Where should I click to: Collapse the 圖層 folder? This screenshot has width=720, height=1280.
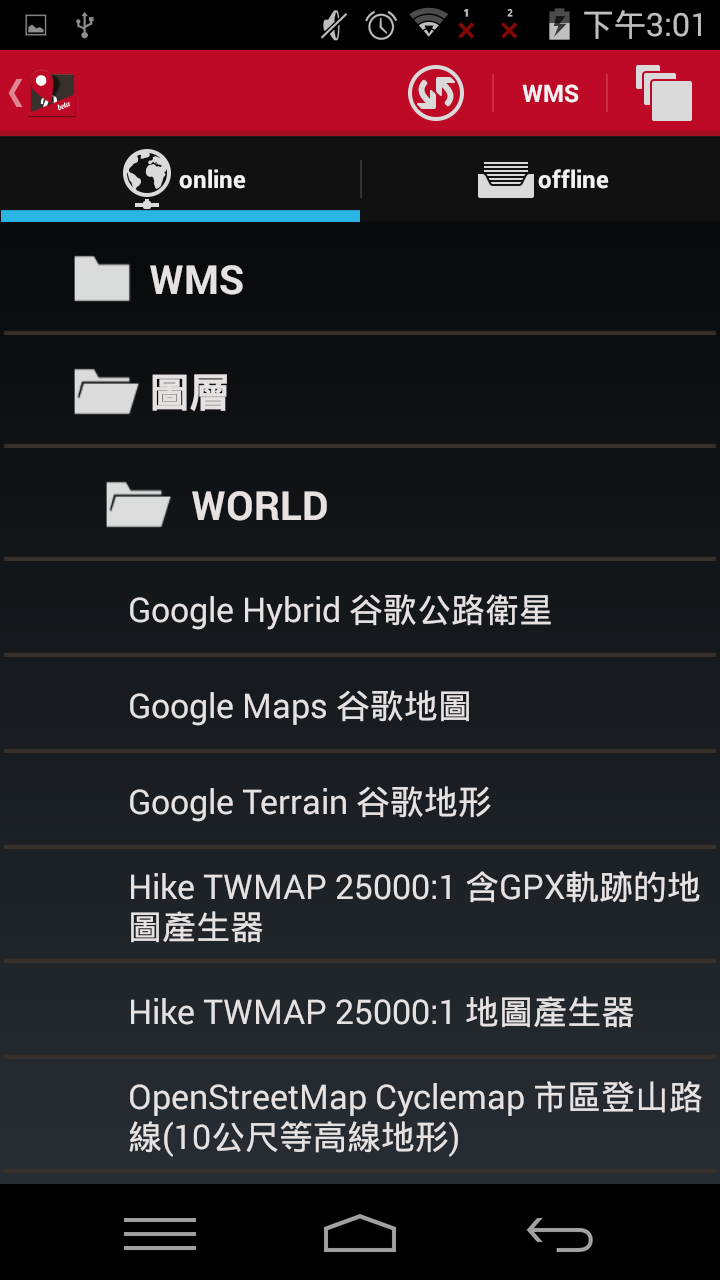[360, 392]
